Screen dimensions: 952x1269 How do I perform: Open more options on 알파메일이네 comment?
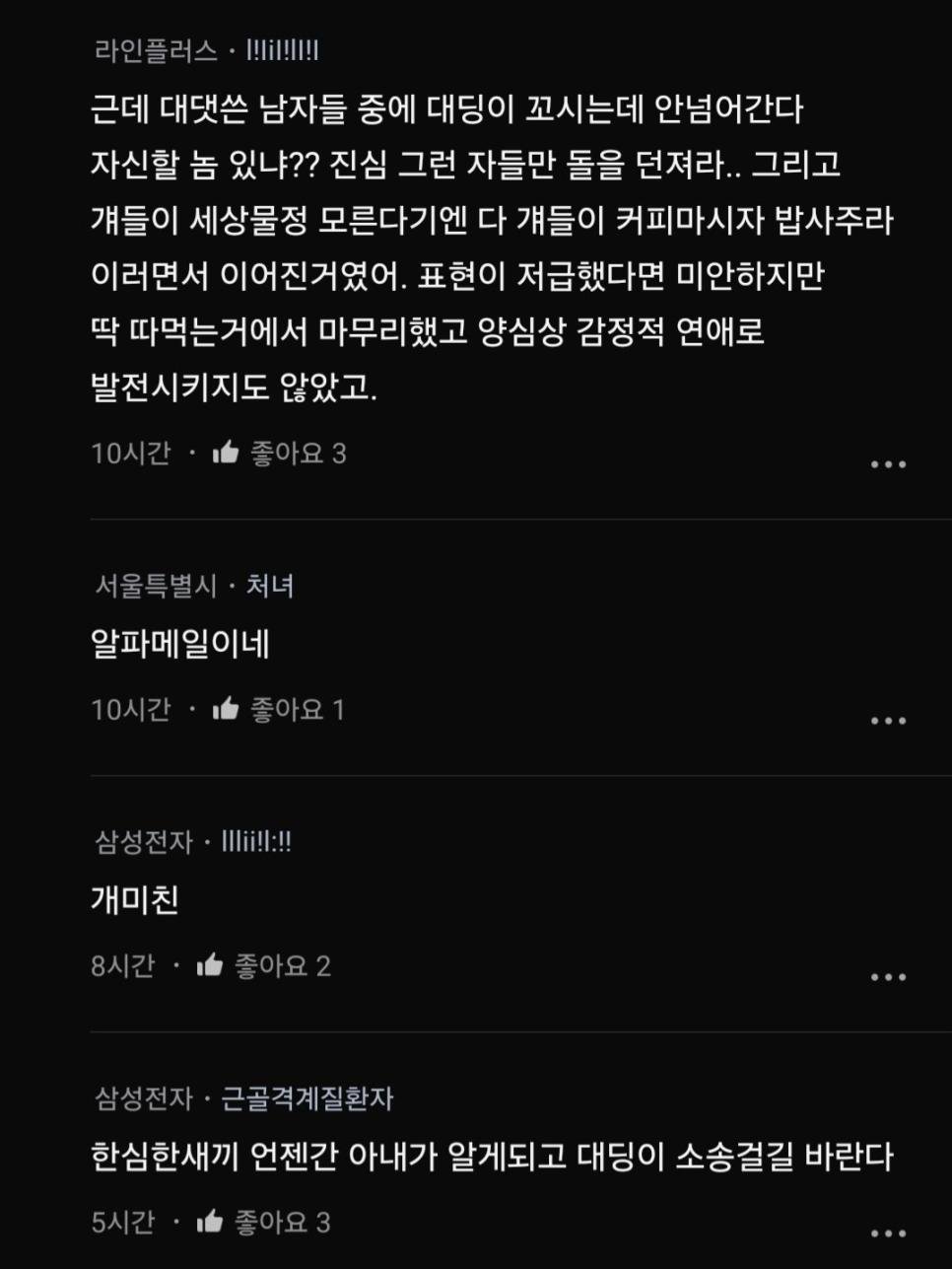click(888, 721)
